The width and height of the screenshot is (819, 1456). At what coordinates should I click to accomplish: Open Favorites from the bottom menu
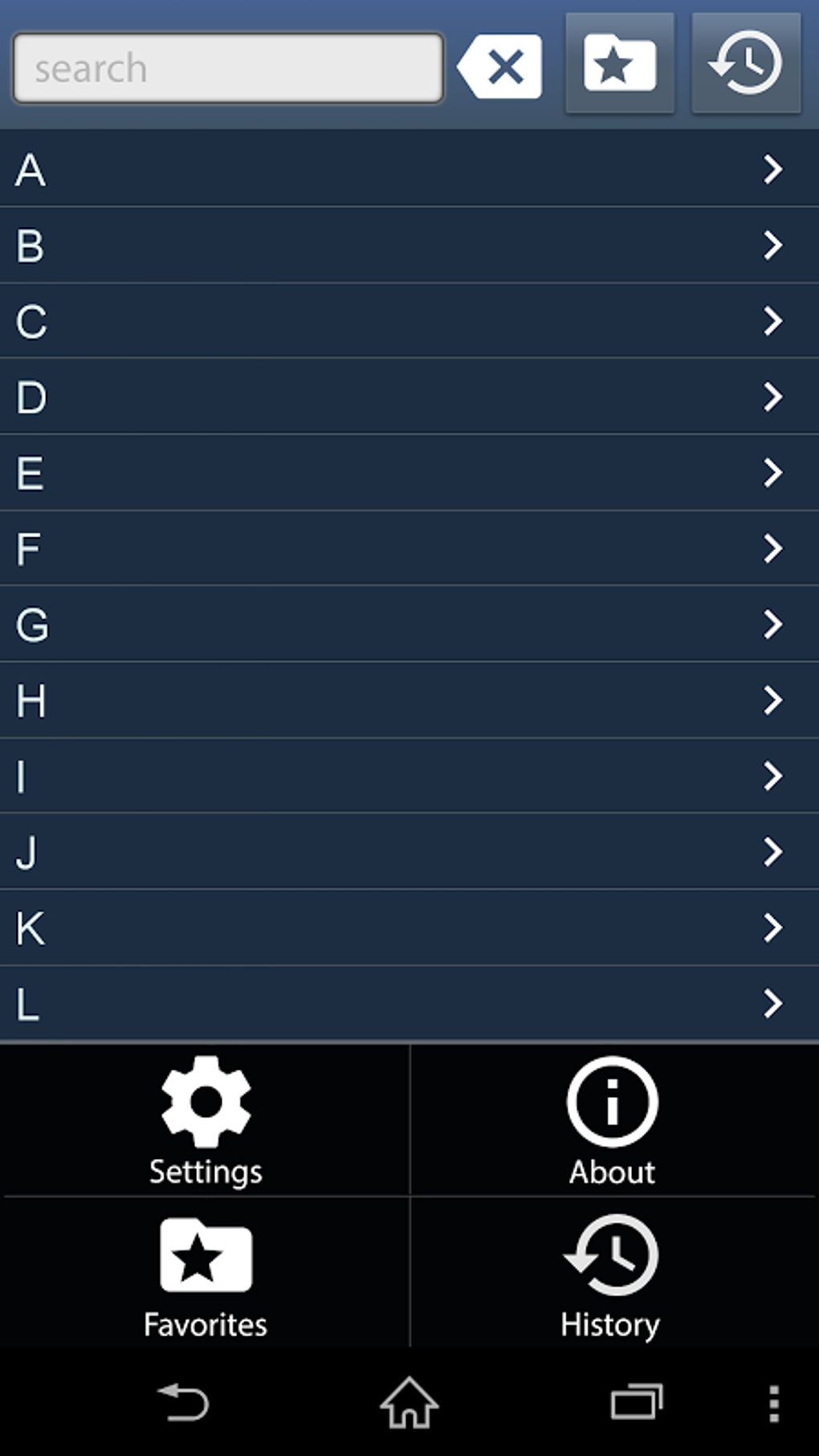(206, 1274)
